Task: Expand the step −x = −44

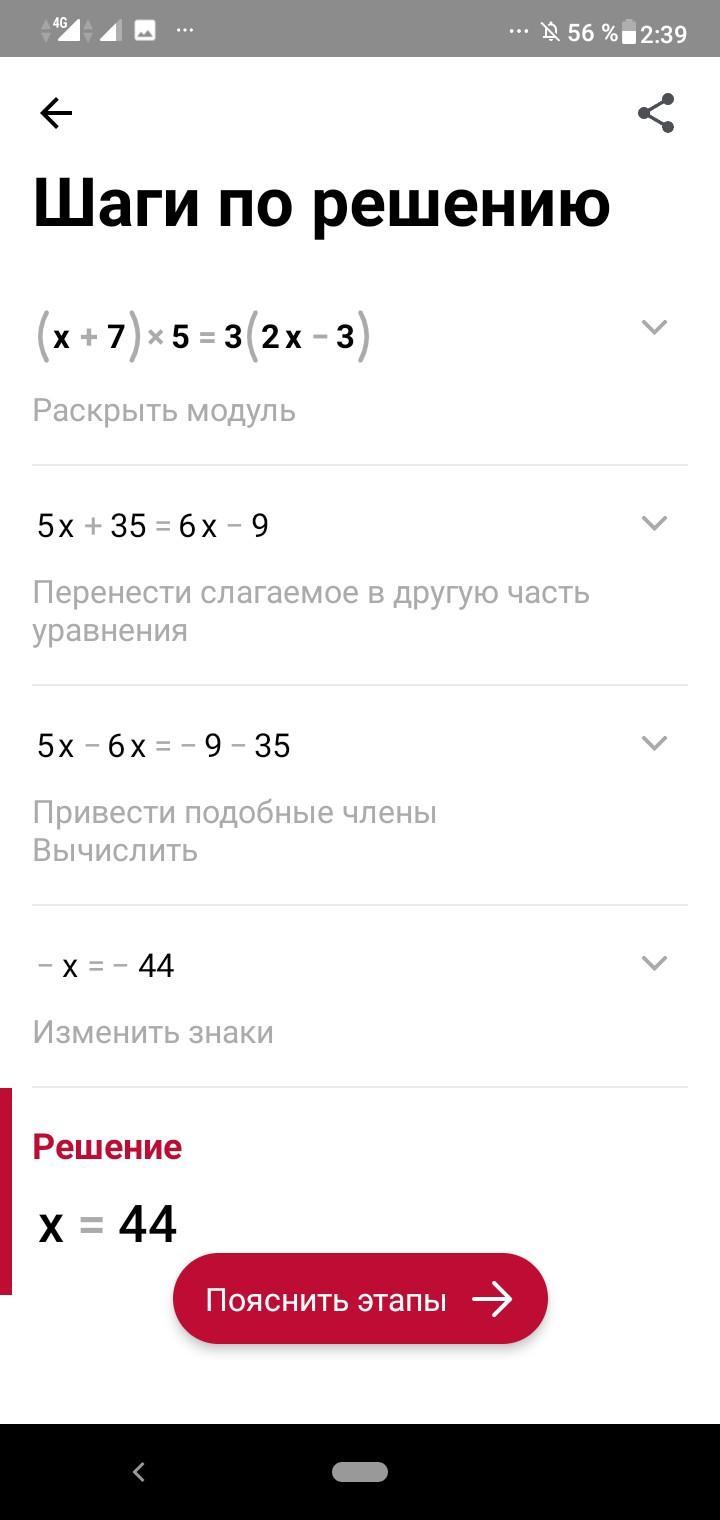Action: pyautogui.click(x=654, y=963)
